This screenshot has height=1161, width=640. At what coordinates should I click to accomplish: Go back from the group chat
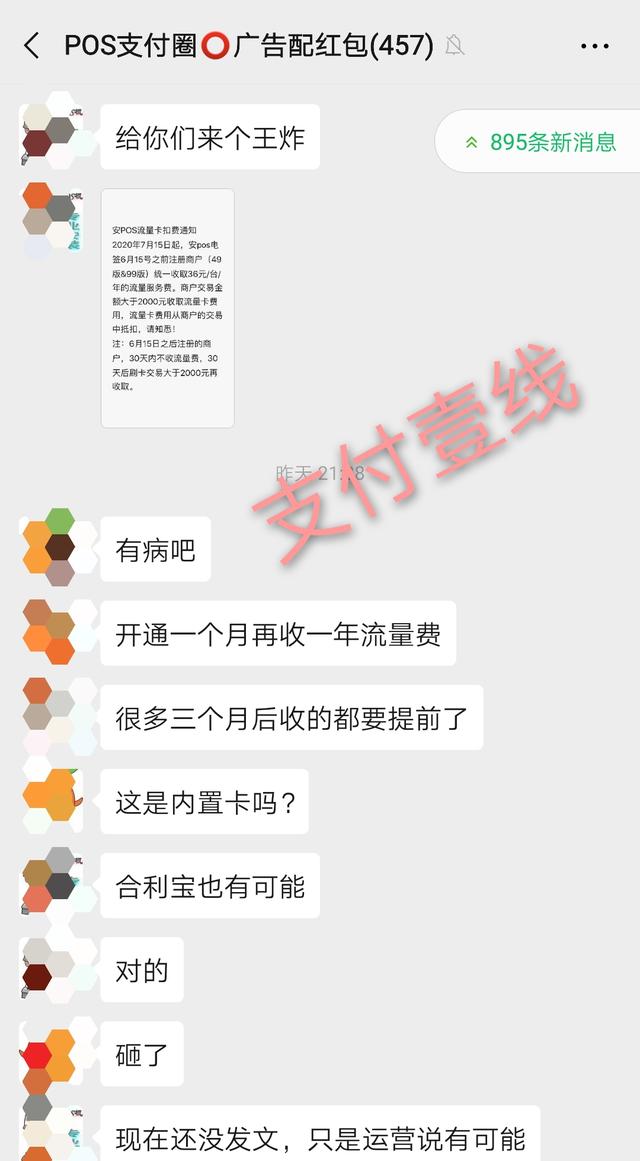click(32, 45)
